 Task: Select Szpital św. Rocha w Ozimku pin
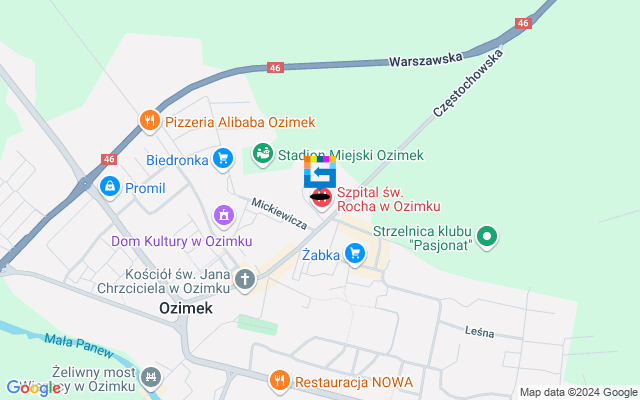pos(321,198)
